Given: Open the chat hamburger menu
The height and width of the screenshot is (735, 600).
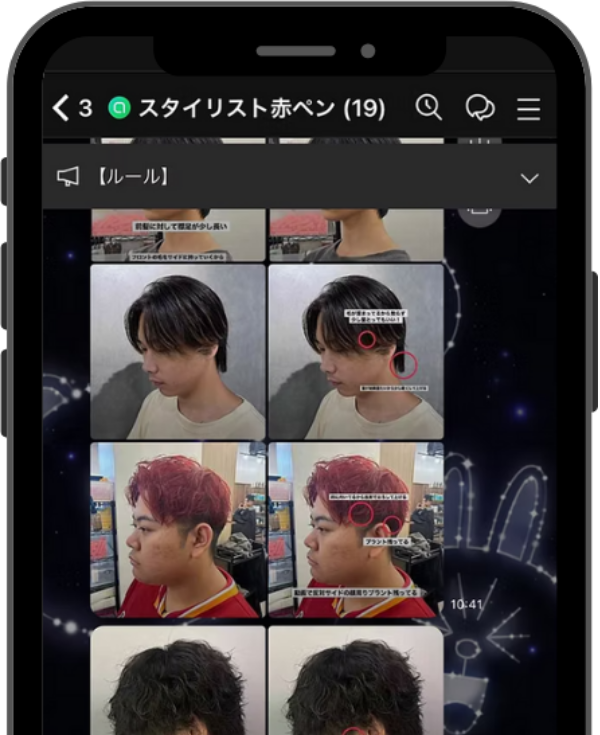Looking at the screenshot, I should (529, 109).
